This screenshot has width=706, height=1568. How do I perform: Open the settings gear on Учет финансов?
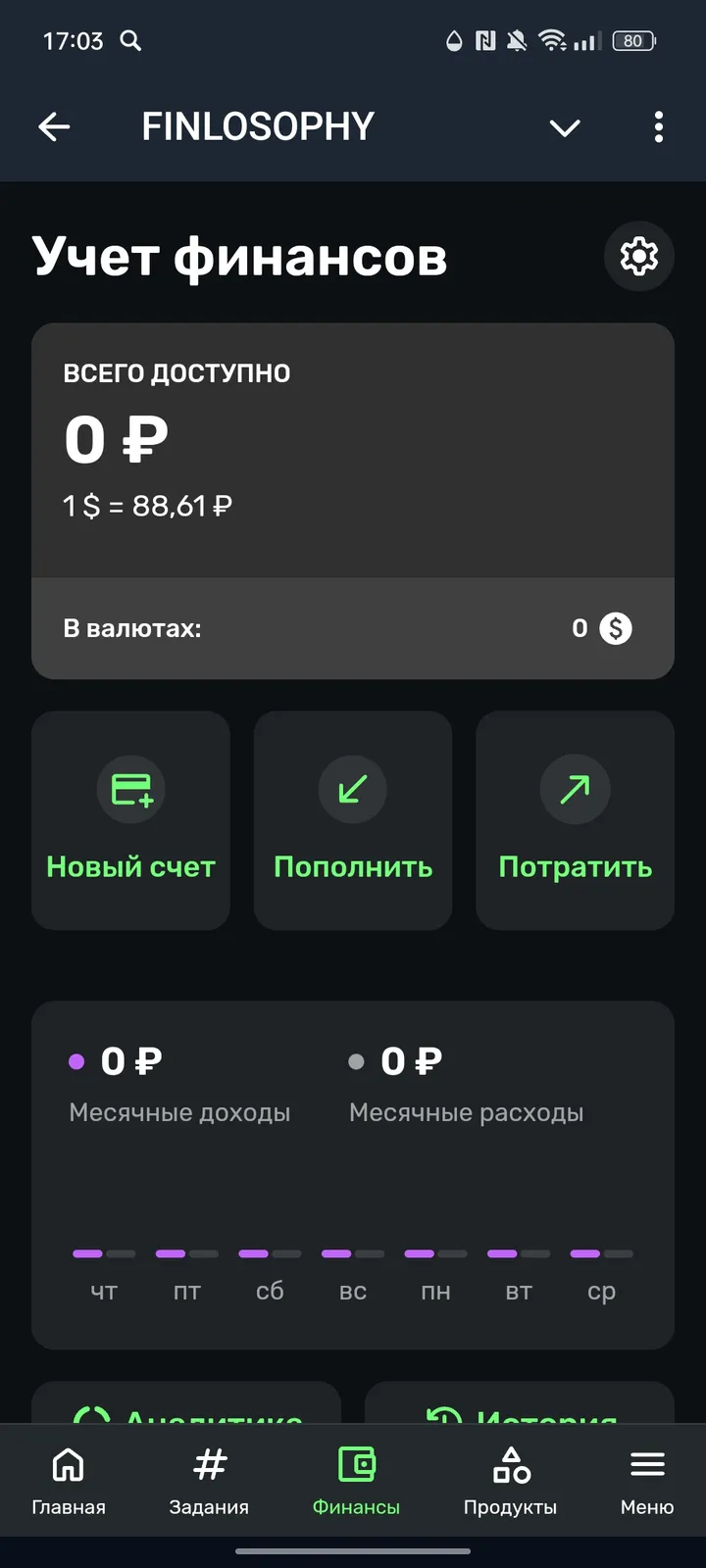(x=638, y=257)
